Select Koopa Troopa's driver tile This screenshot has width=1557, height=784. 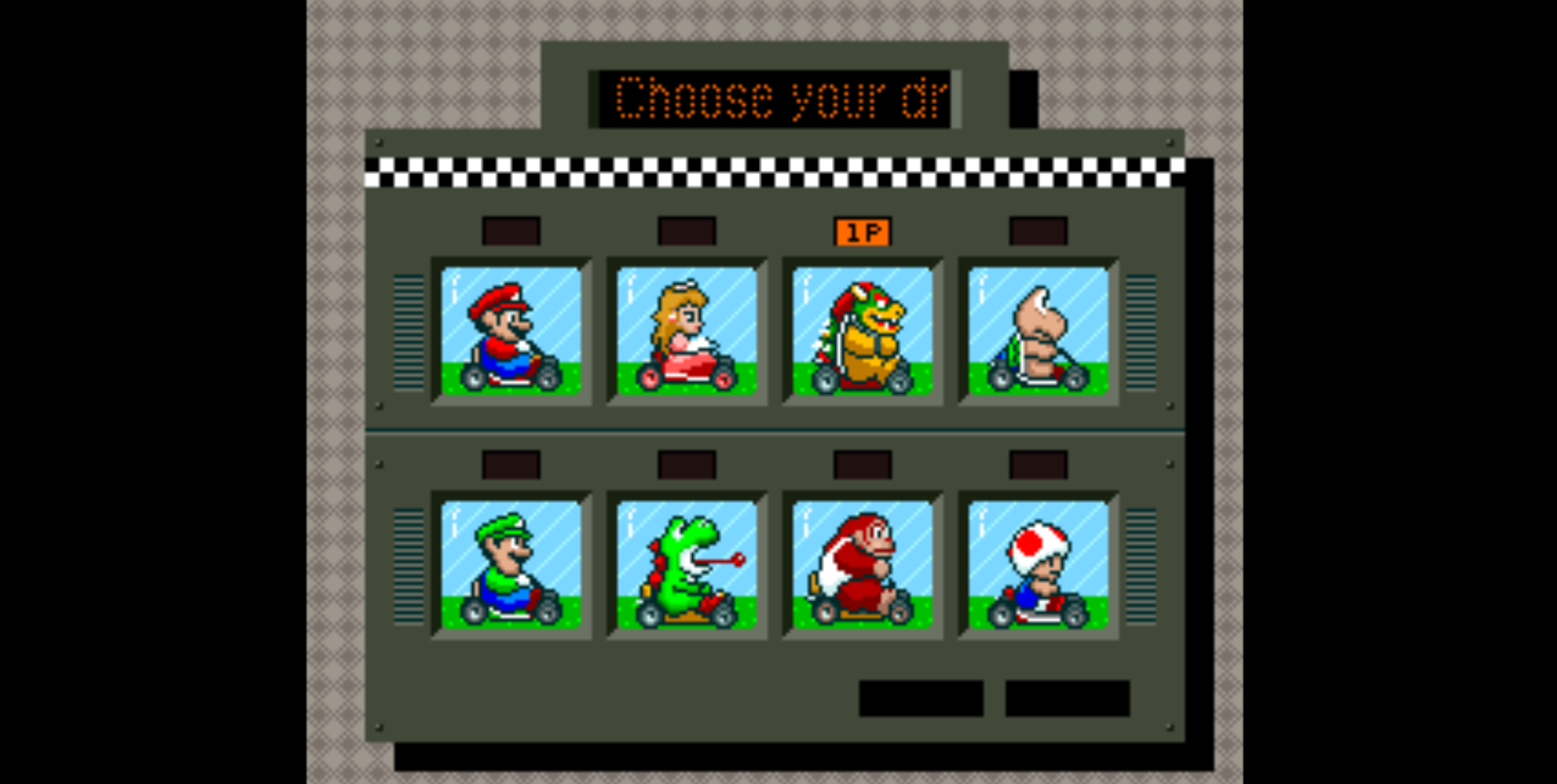click(1038, 332)
